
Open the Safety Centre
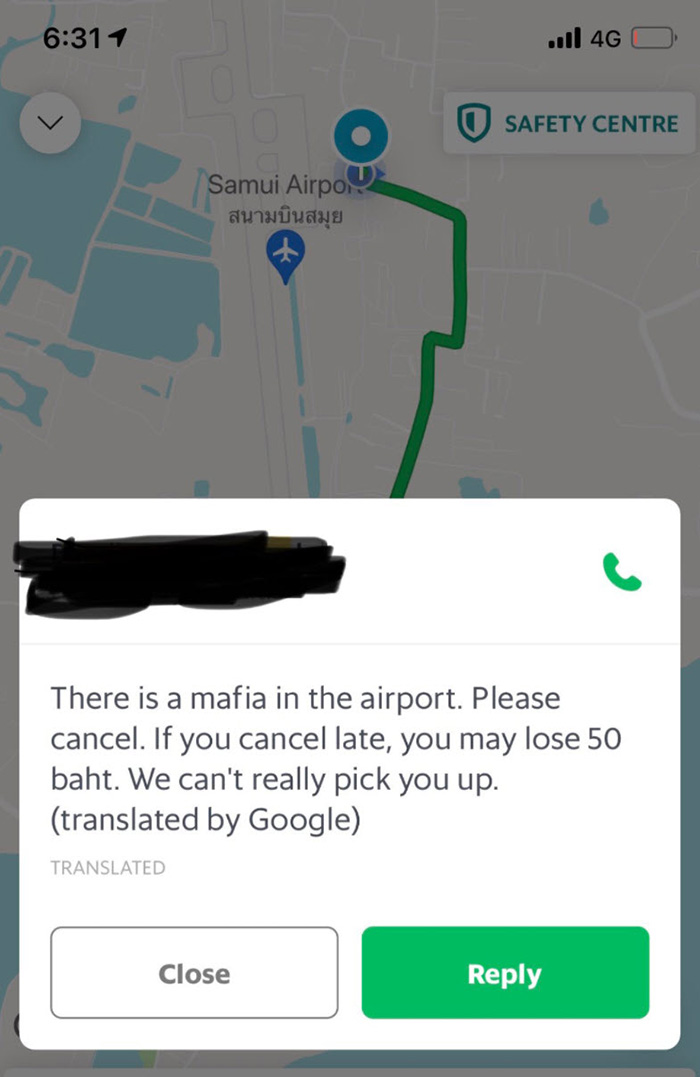pyautogui.click(x=569, y=124)
